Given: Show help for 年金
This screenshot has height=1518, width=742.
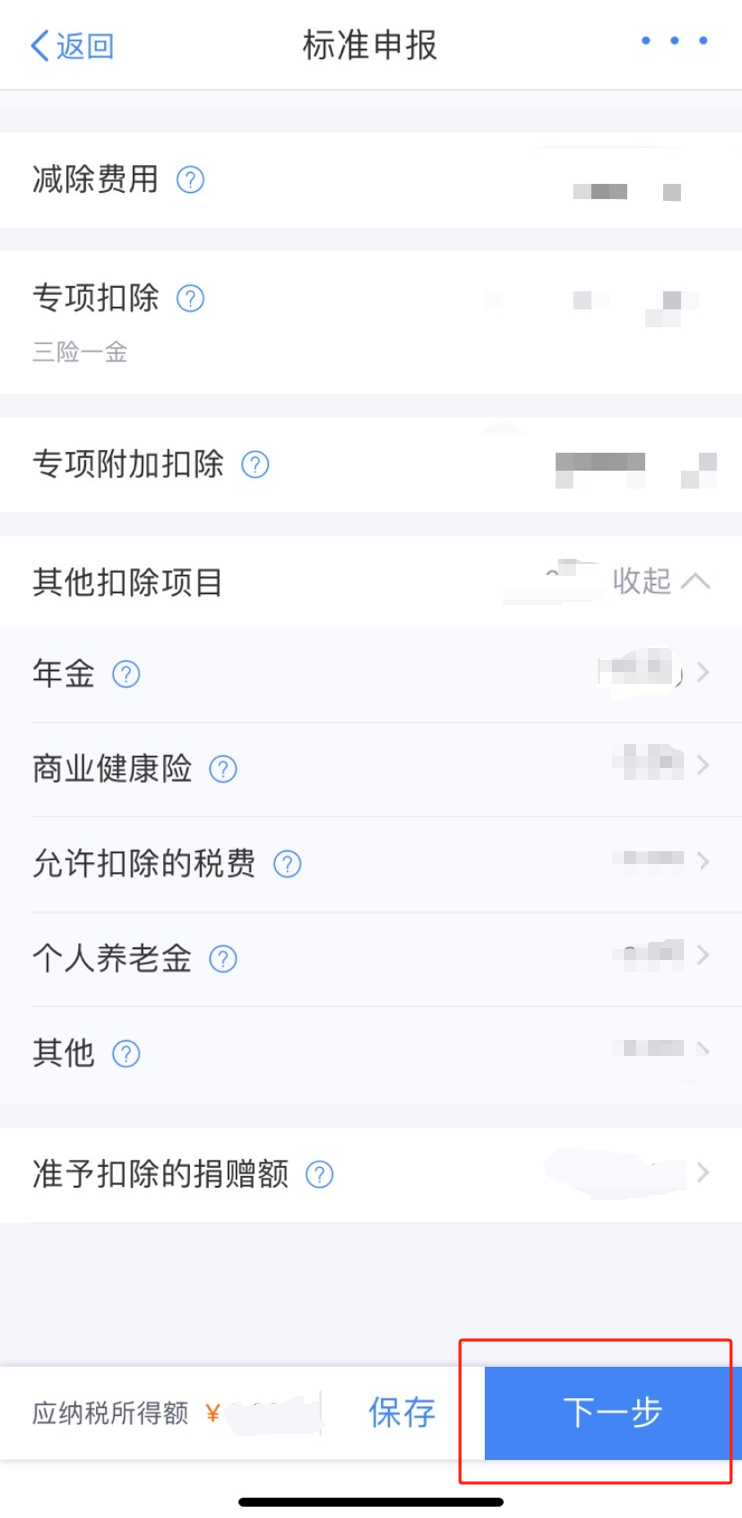Looking at the screenshot, I should tap(126, 675).
